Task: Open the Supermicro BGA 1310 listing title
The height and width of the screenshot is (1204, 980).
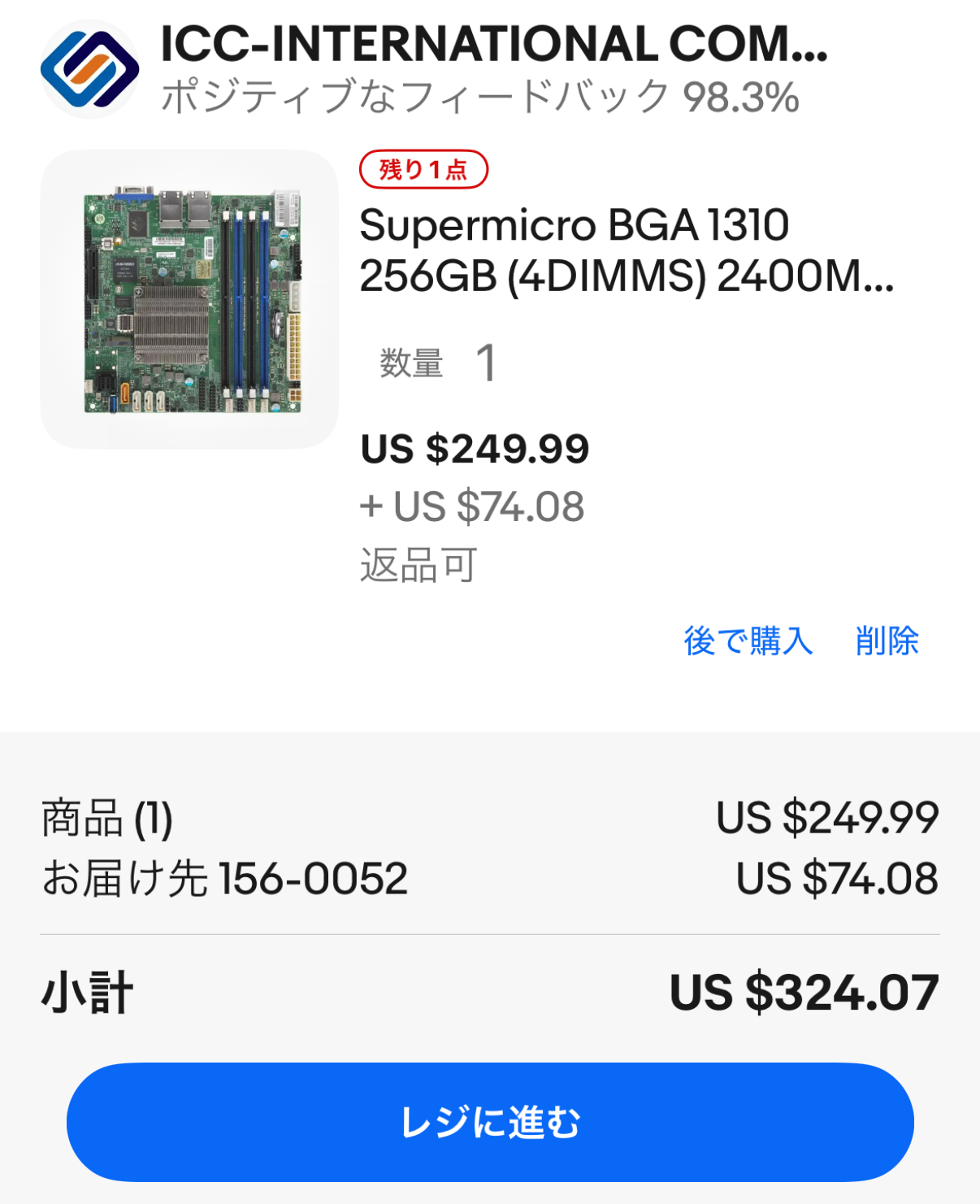Action: (x=626, y=250)
